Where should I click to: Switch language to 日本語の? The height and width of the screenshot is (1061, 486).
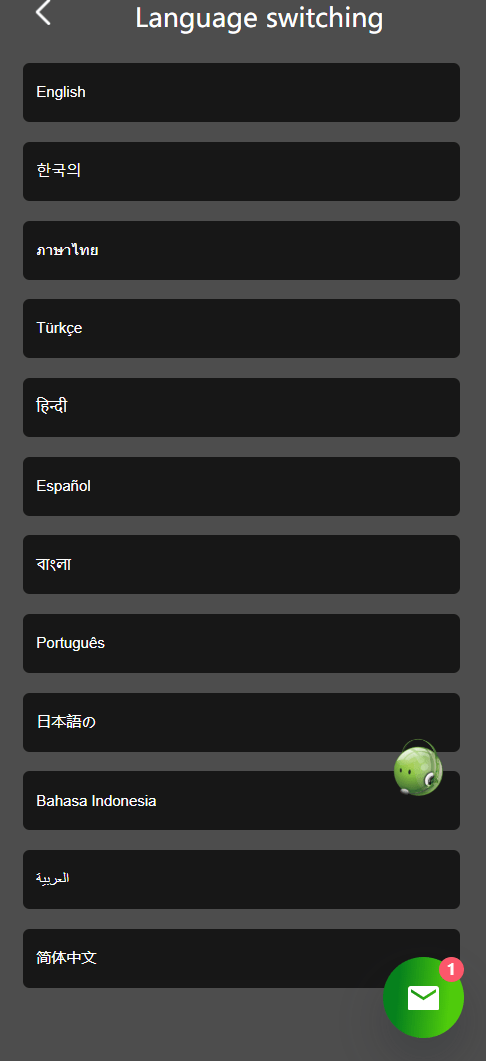242,723
